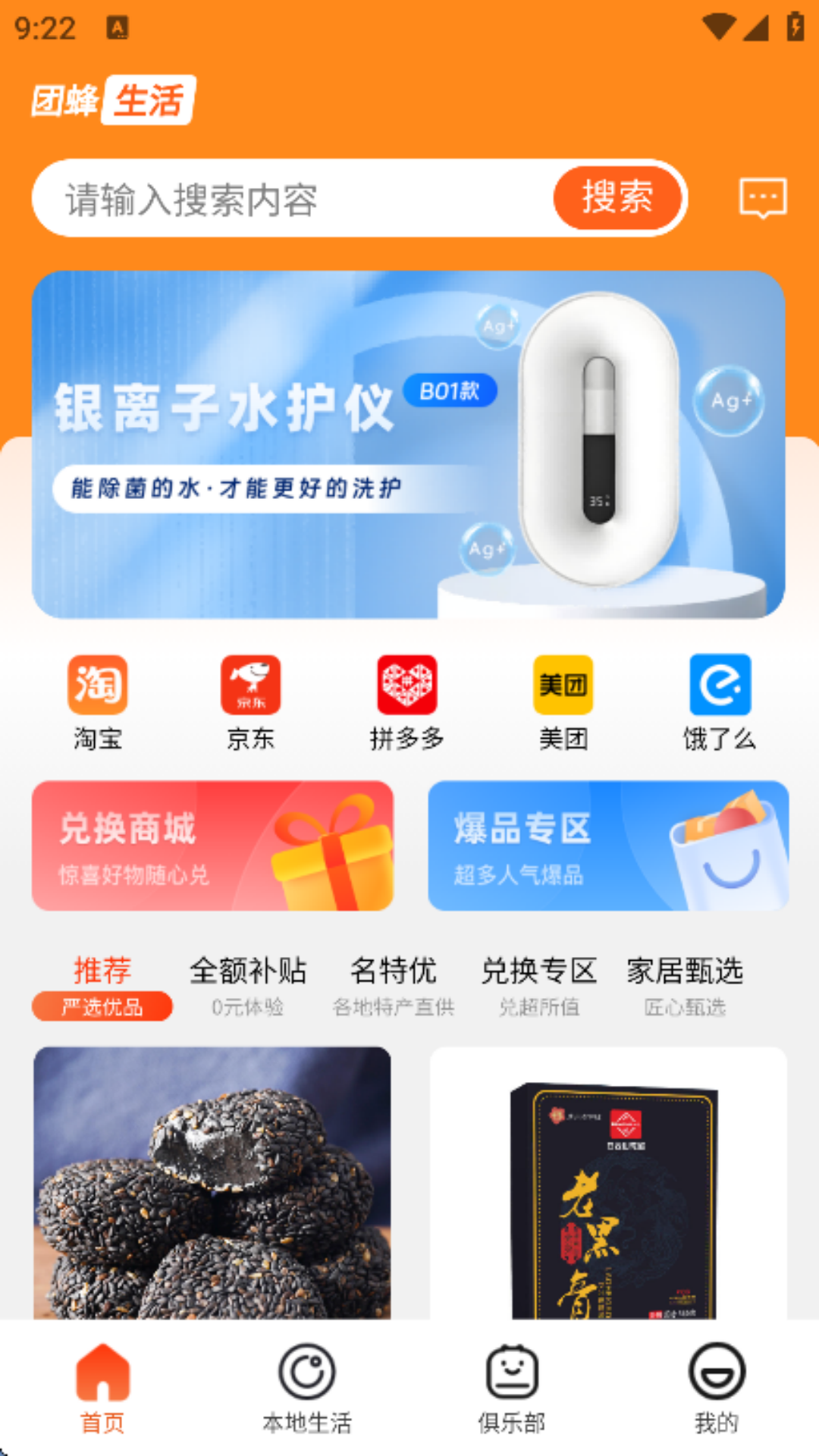Go to the 我的 tab
The image size is (819, 1456).
717,1389
